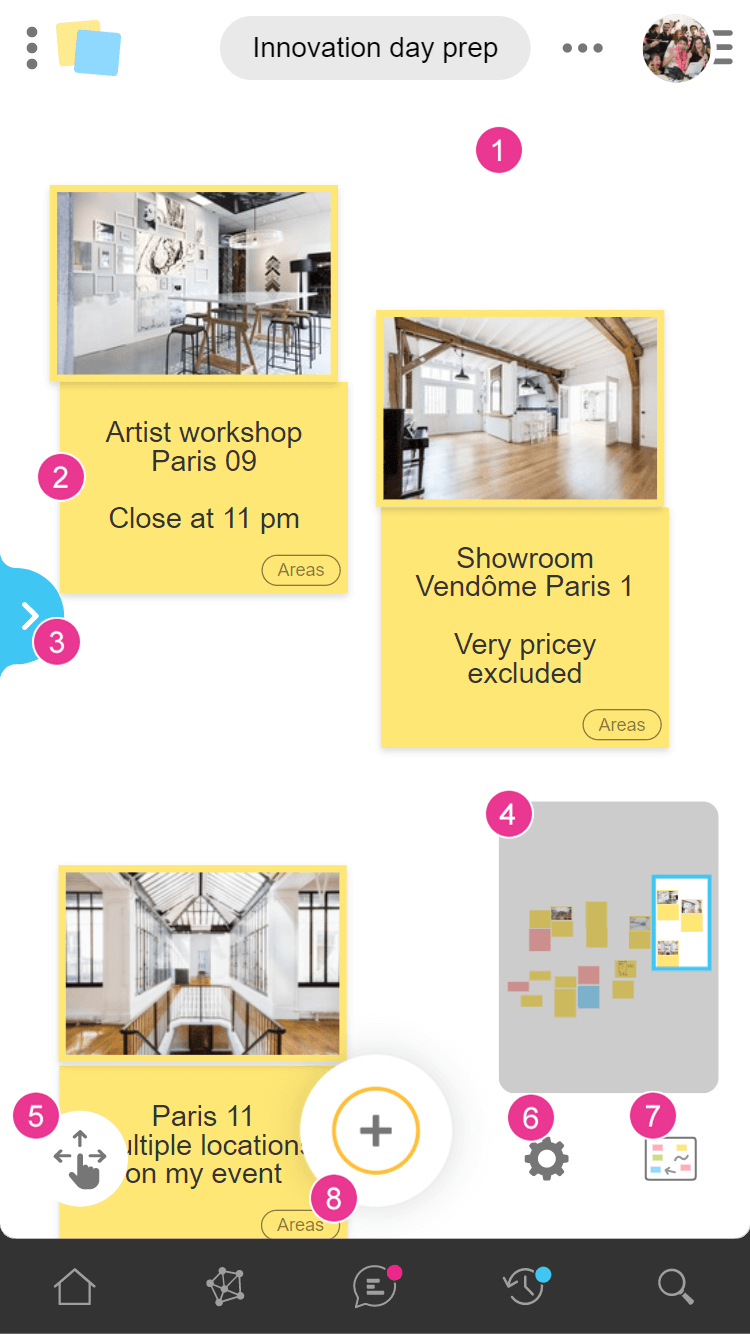The image size is (750, 1334).
Task: Expand the blue side panel arrow
Action: (28, 616)
